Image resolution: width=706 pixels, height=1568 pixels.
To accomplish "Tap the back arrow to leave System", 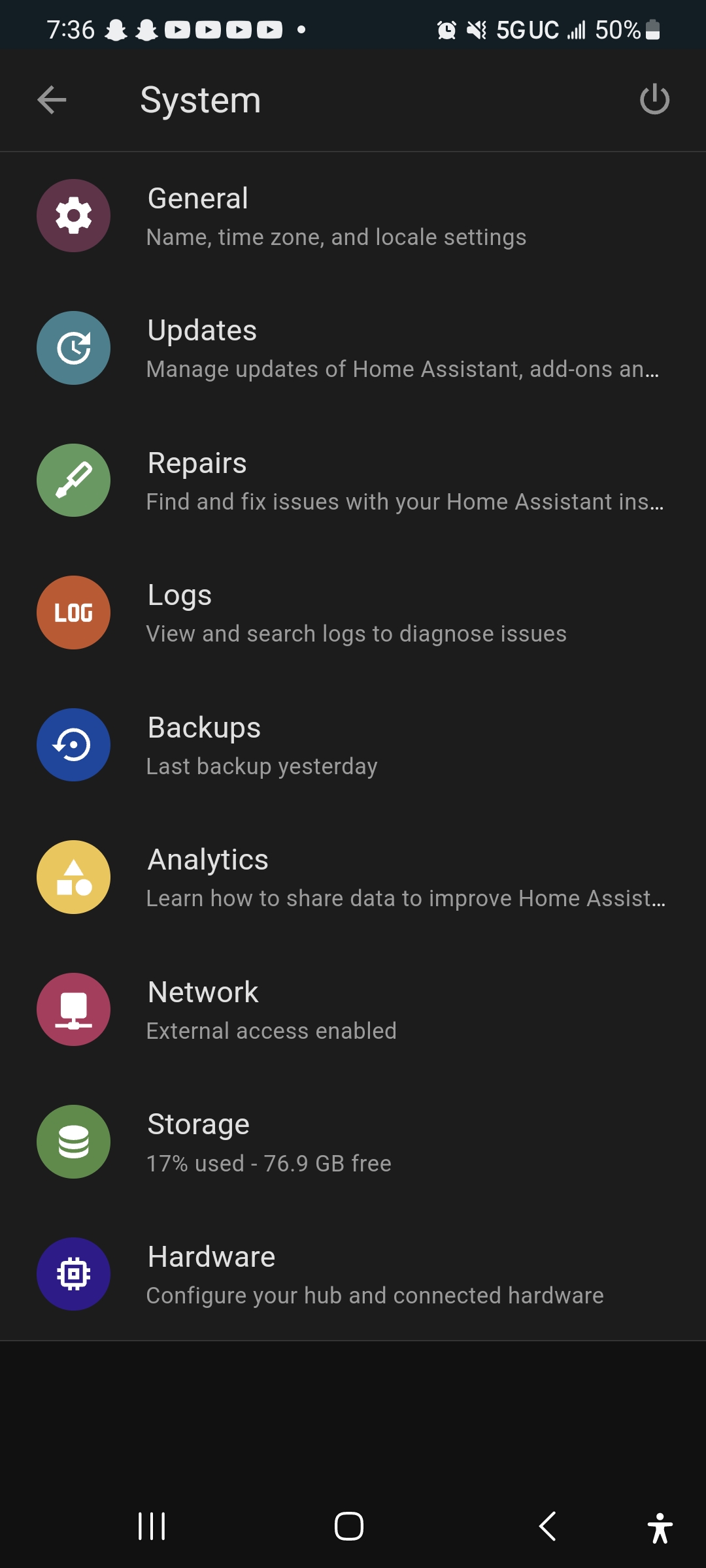I will tap(51, 100).
